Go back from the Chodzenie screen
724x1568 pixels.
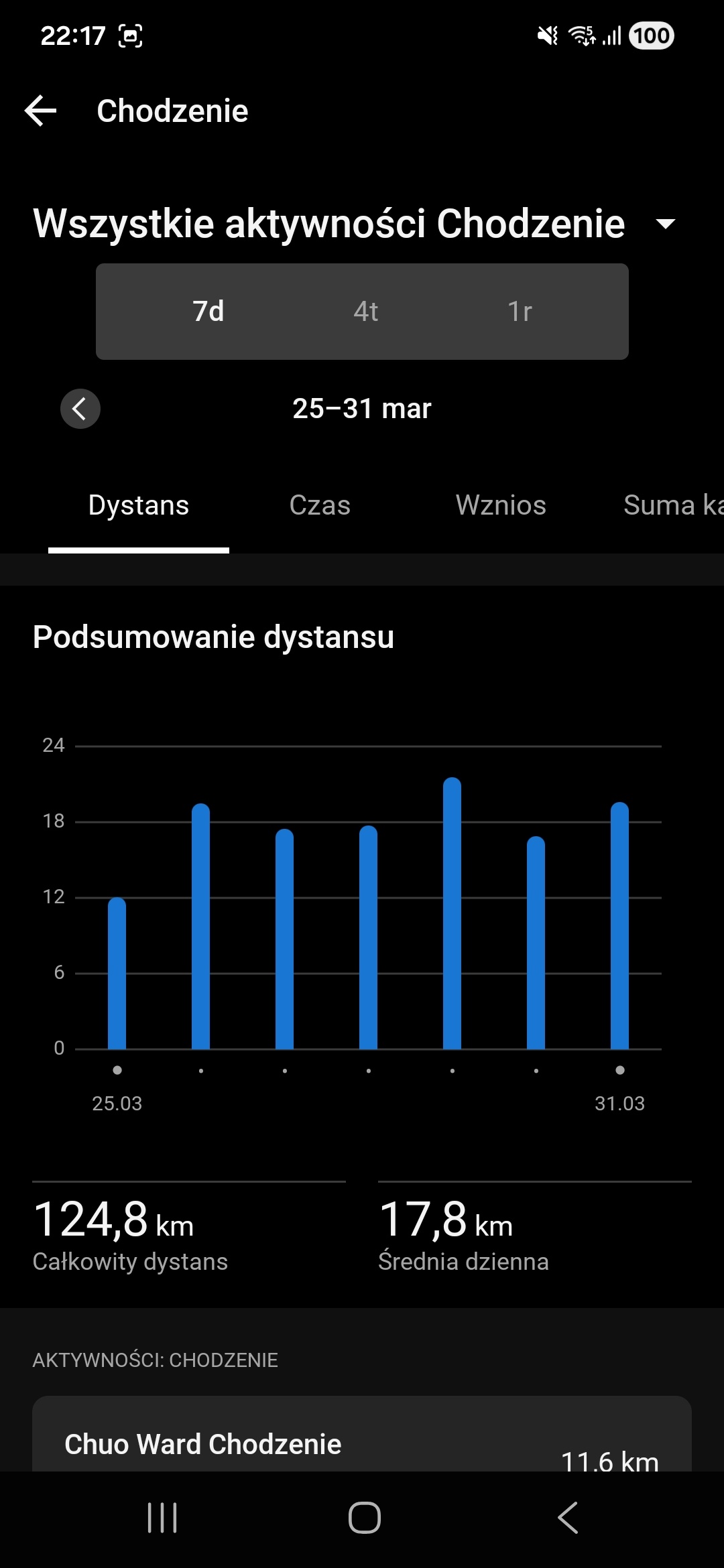41,111
